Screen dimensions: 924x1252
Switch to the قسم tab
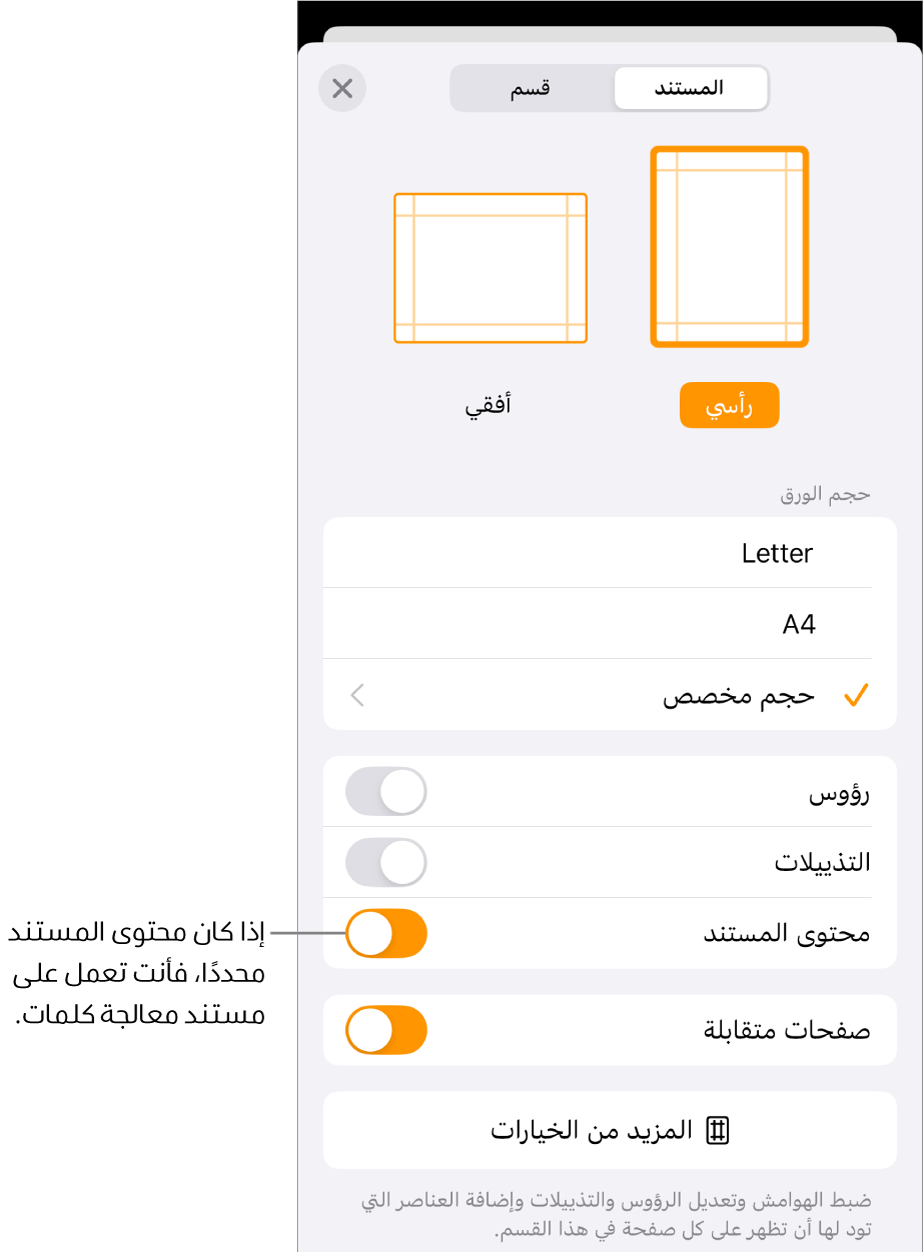click(531, 89)
